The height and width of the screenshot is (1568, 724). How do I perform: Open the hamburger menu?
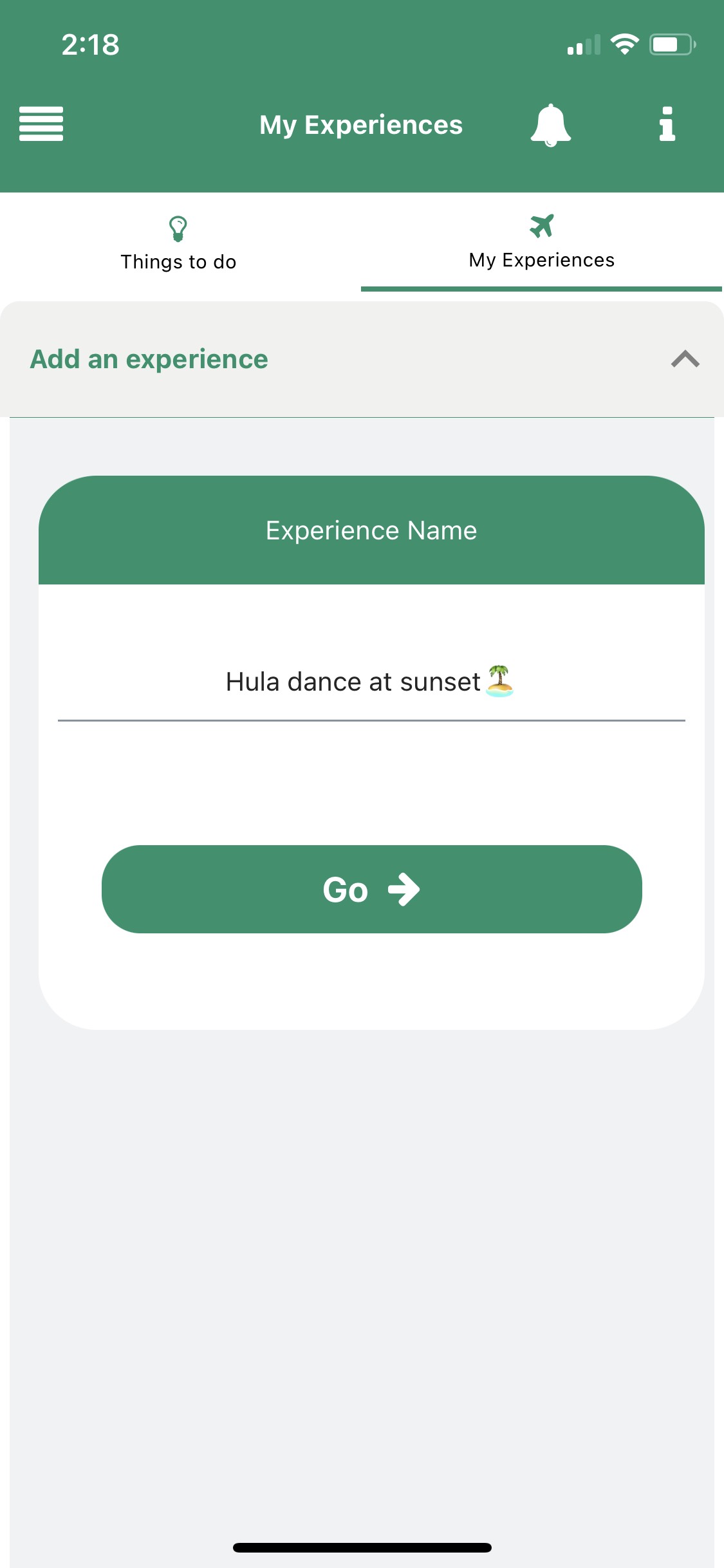(41, 124)
